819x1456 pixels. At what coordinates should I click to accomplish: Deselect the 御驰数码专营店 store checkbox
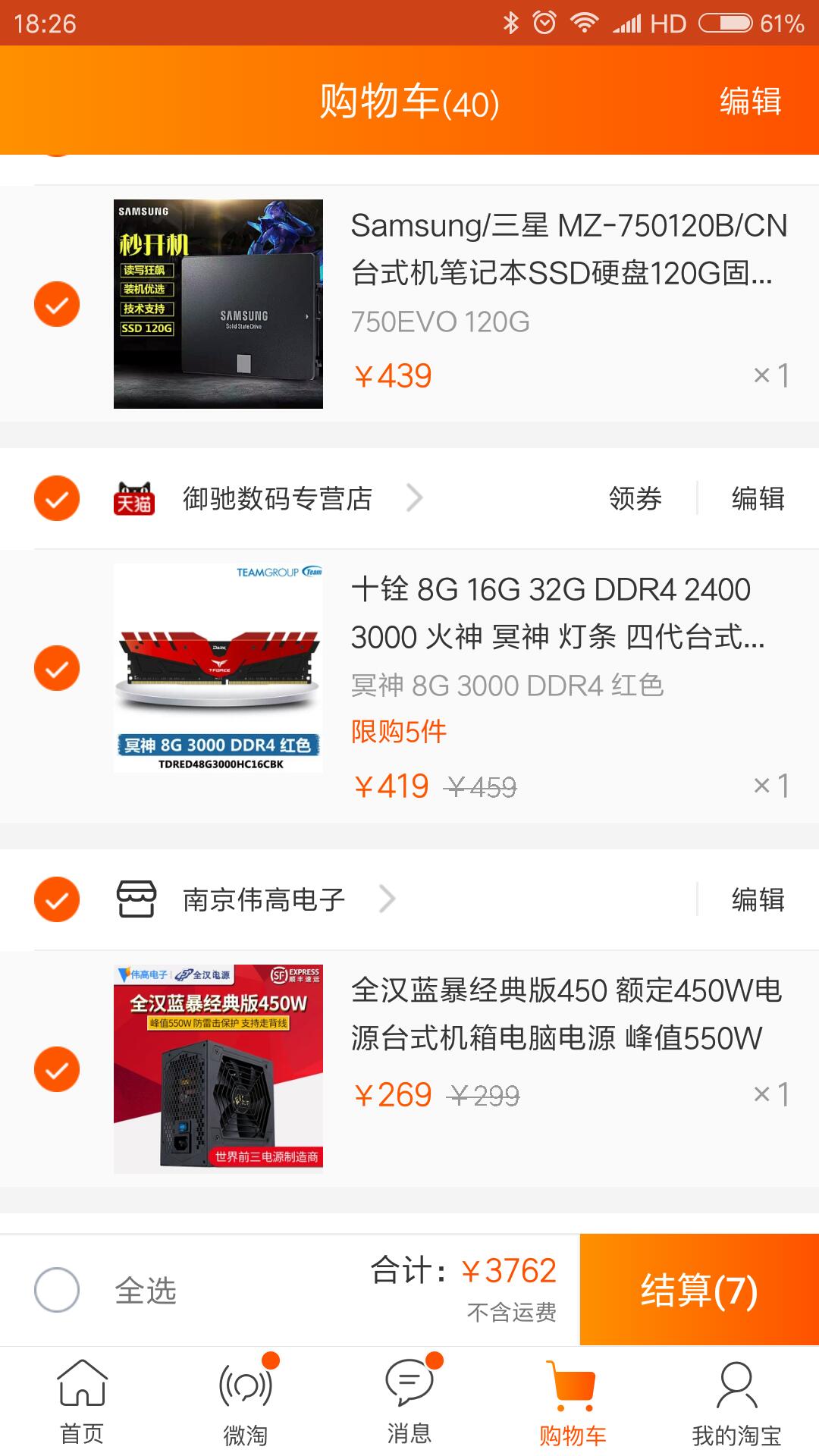(x=57, y=498)
